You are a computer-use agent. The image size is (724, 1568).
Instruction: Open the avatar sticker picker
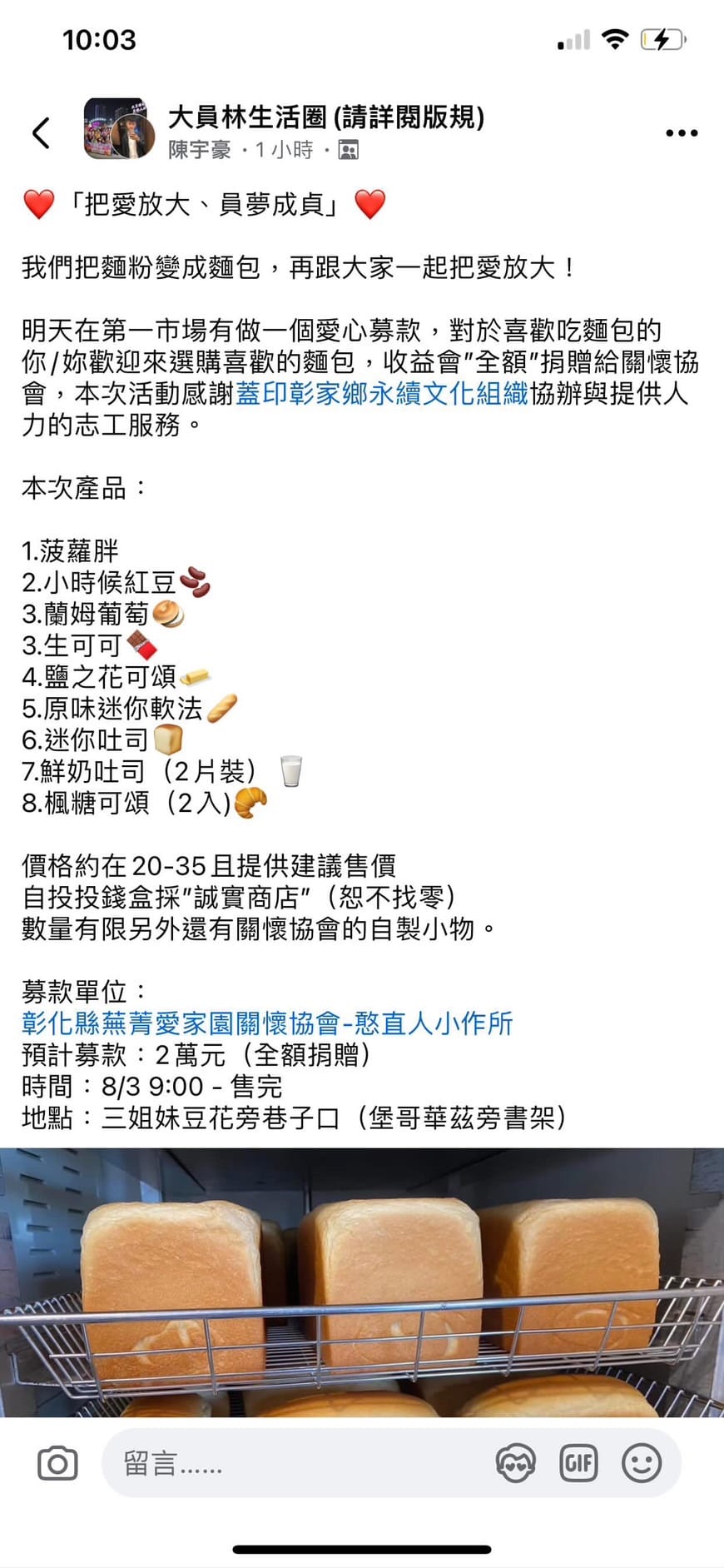[x=515, y=1463]
